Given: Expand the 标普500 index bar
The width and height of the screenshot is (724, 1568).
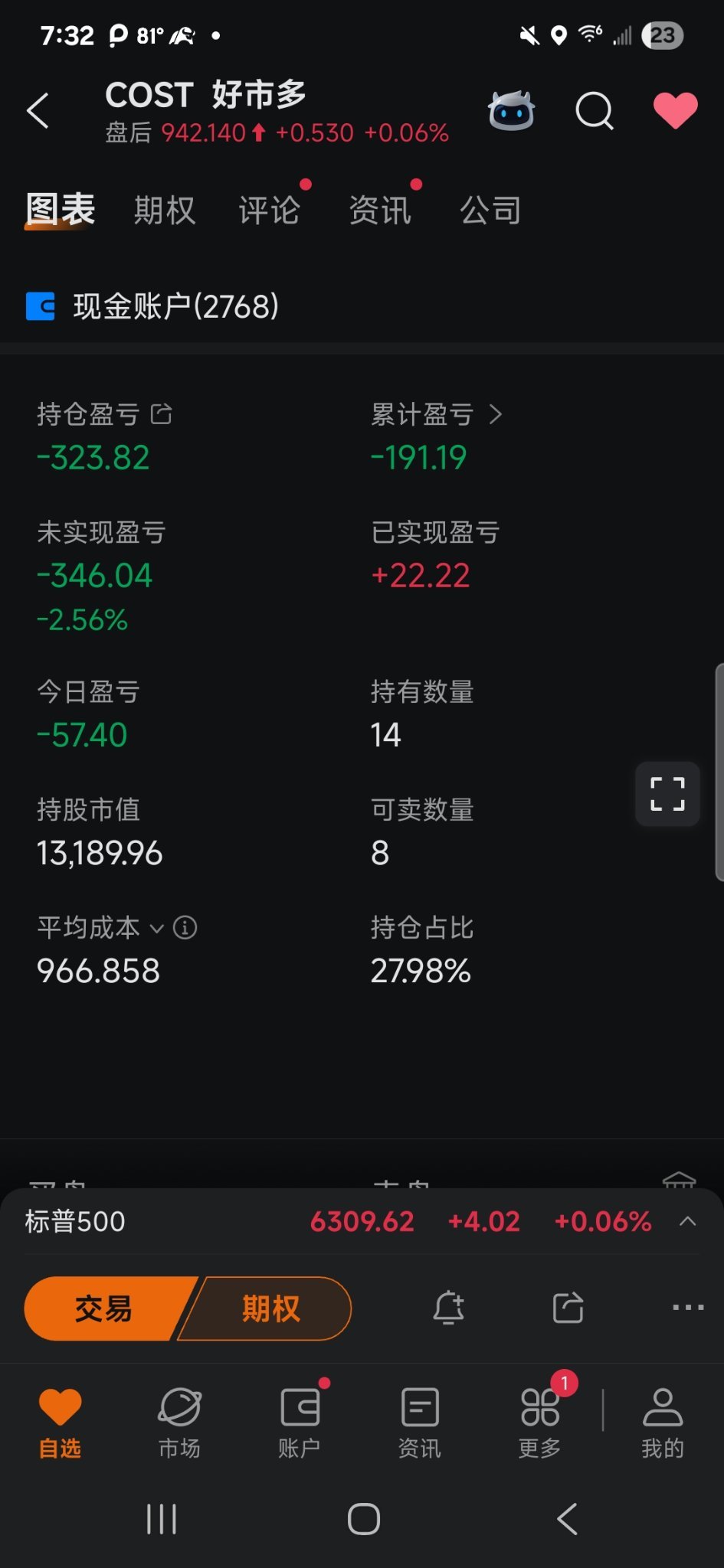Looking at the screenshot, I should [x=687, y=1221].
